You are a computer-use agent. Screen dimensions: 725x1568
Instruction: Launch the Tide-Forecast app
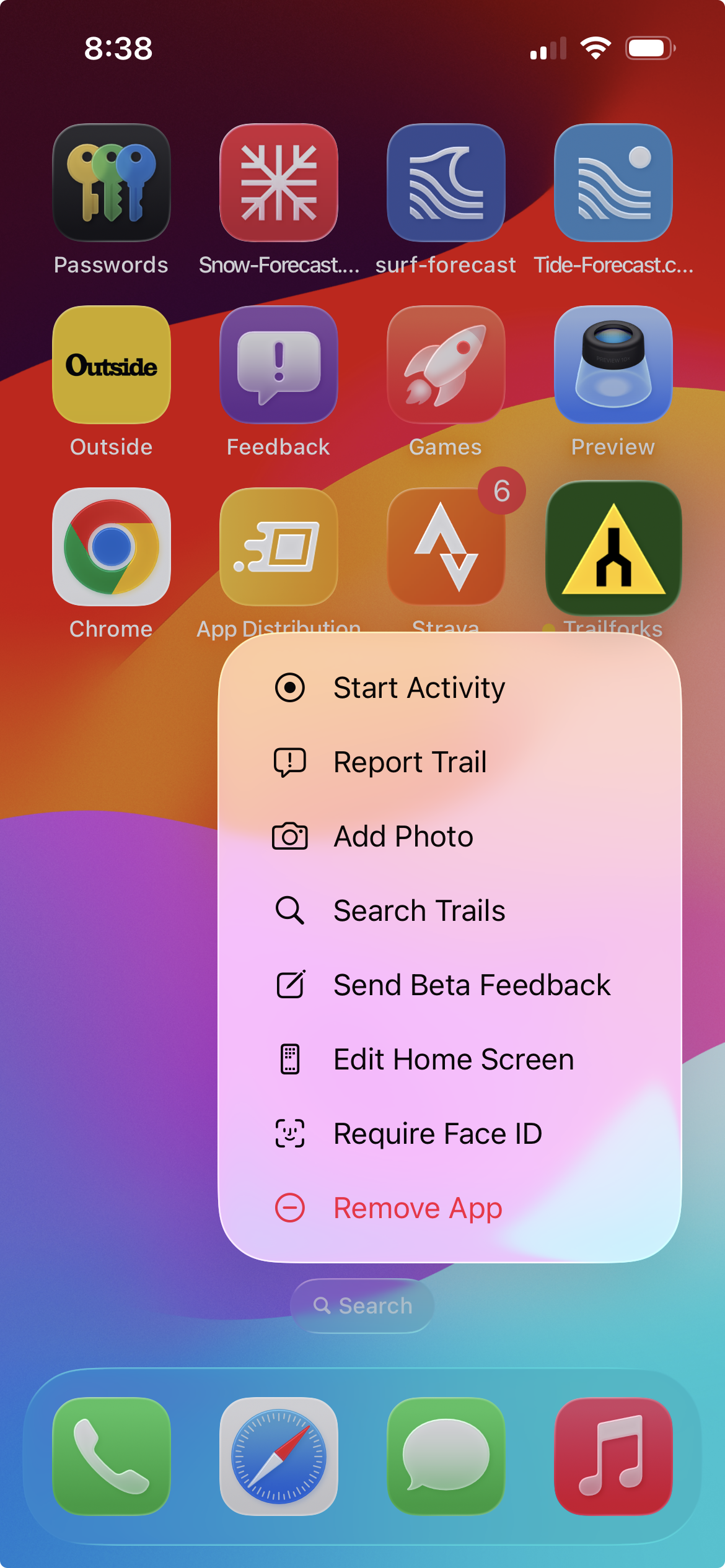(613, 183)
